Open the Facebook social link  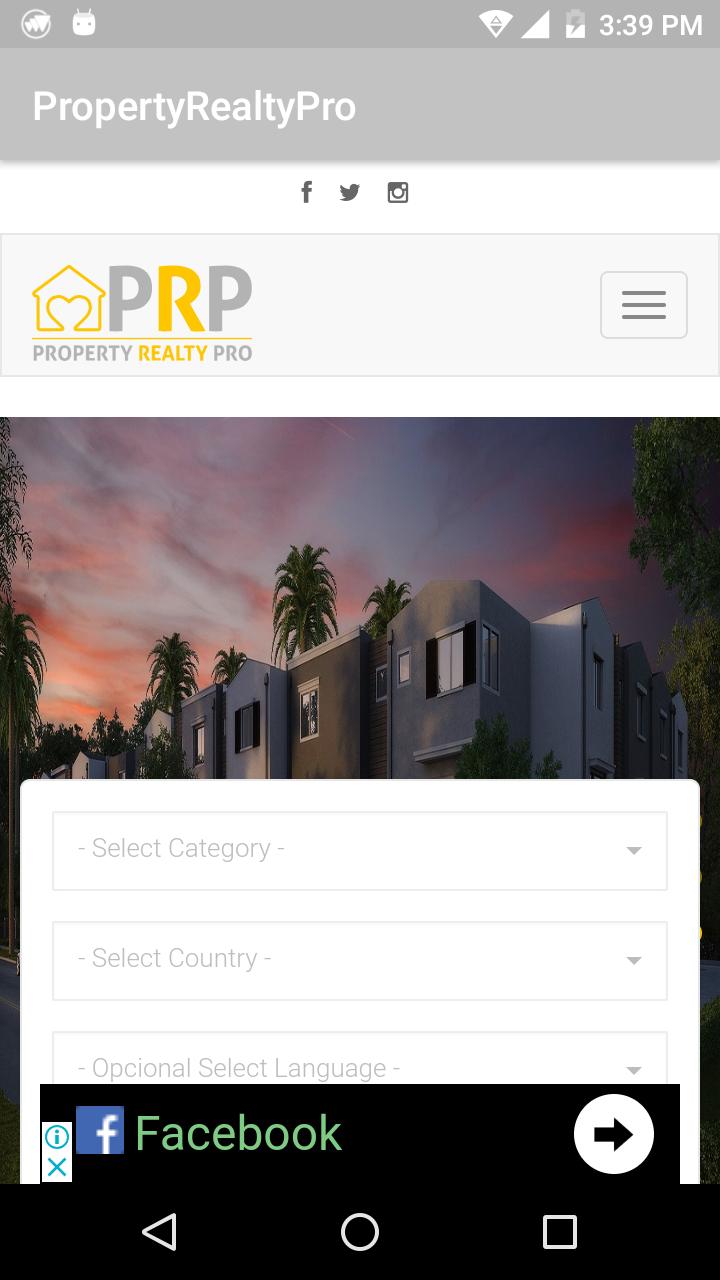click(306, 192)
